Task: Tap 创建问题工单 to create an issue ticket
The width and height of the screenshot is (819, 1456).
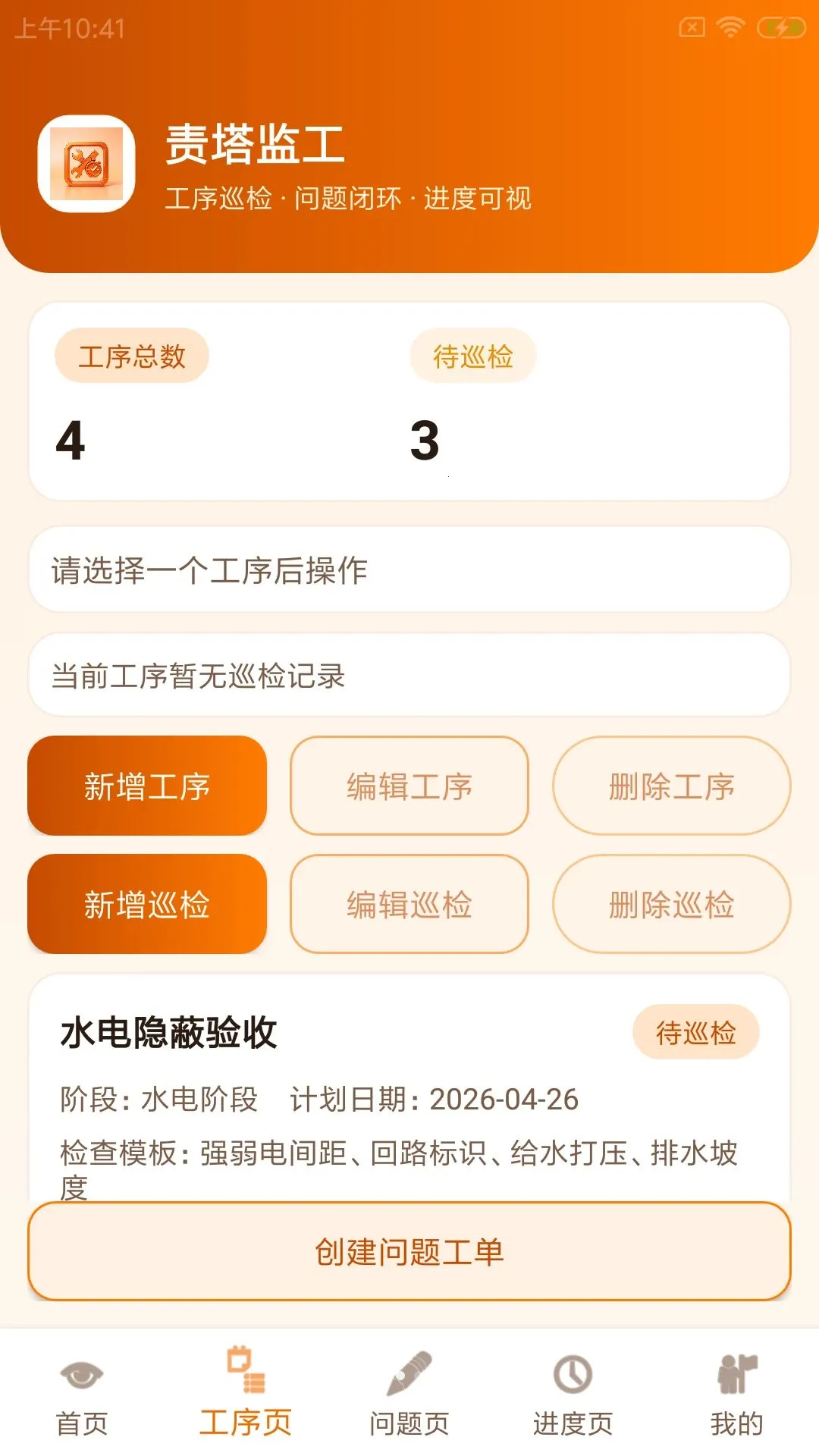Action: (x=409, y=1251)
